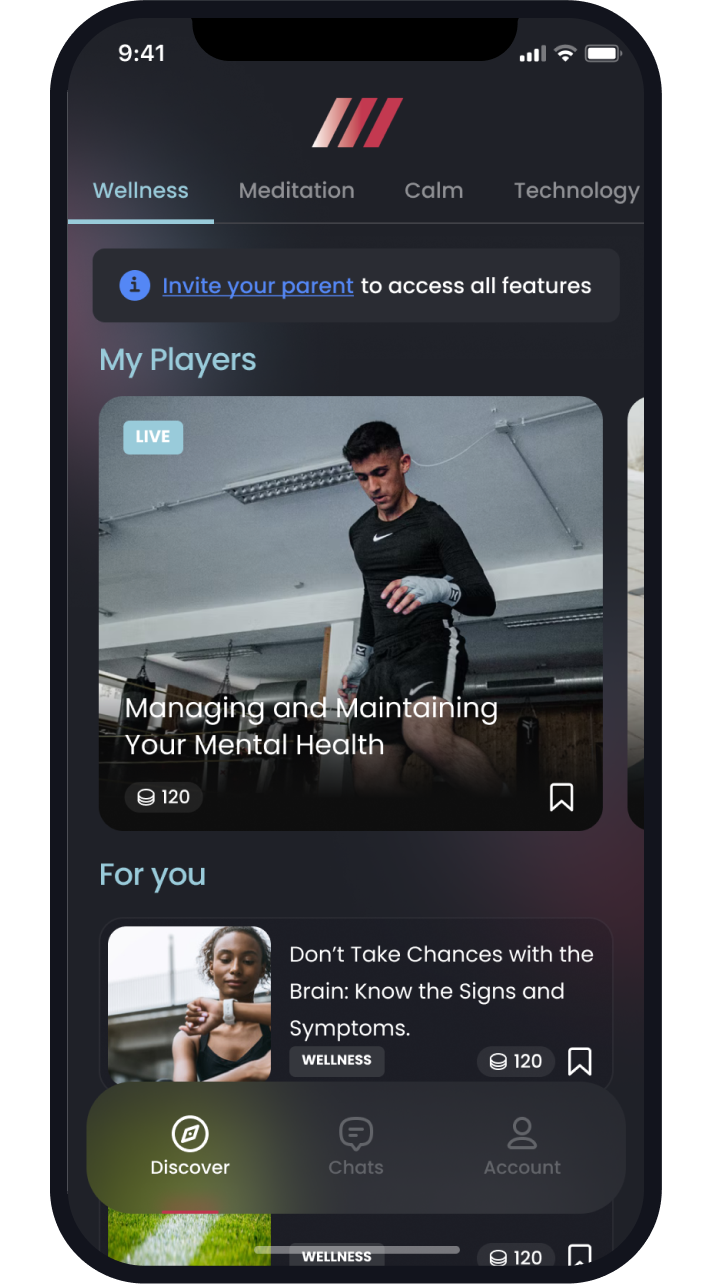This screenshot has width=706, height=1284.
Task: Go to the Discover tab
Action: click(x=190, y=1148)
